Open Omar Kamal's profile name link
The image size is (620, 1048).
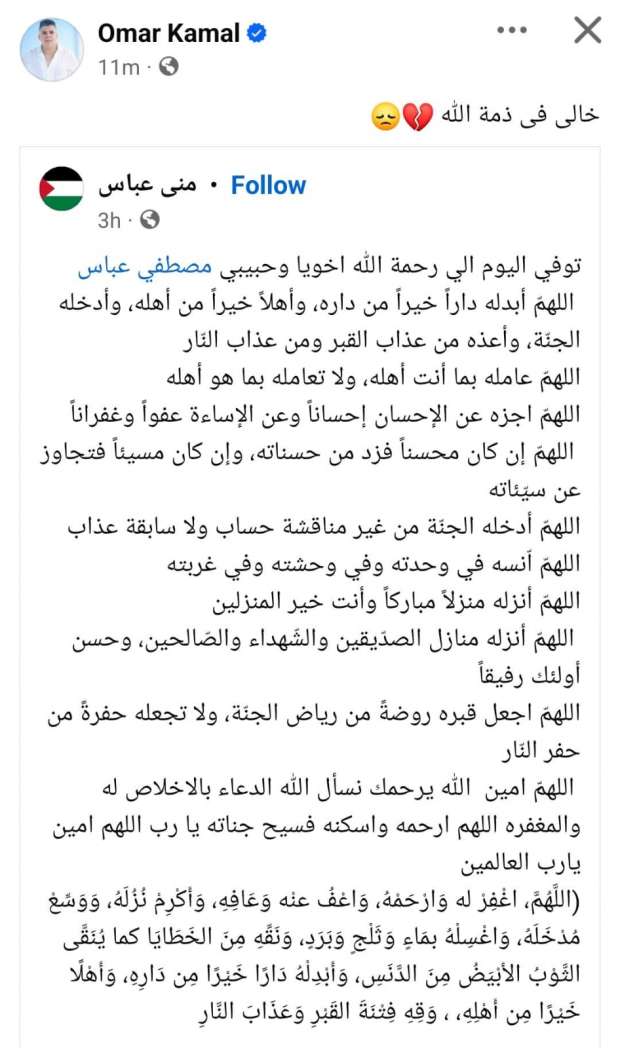coord(169,33)
